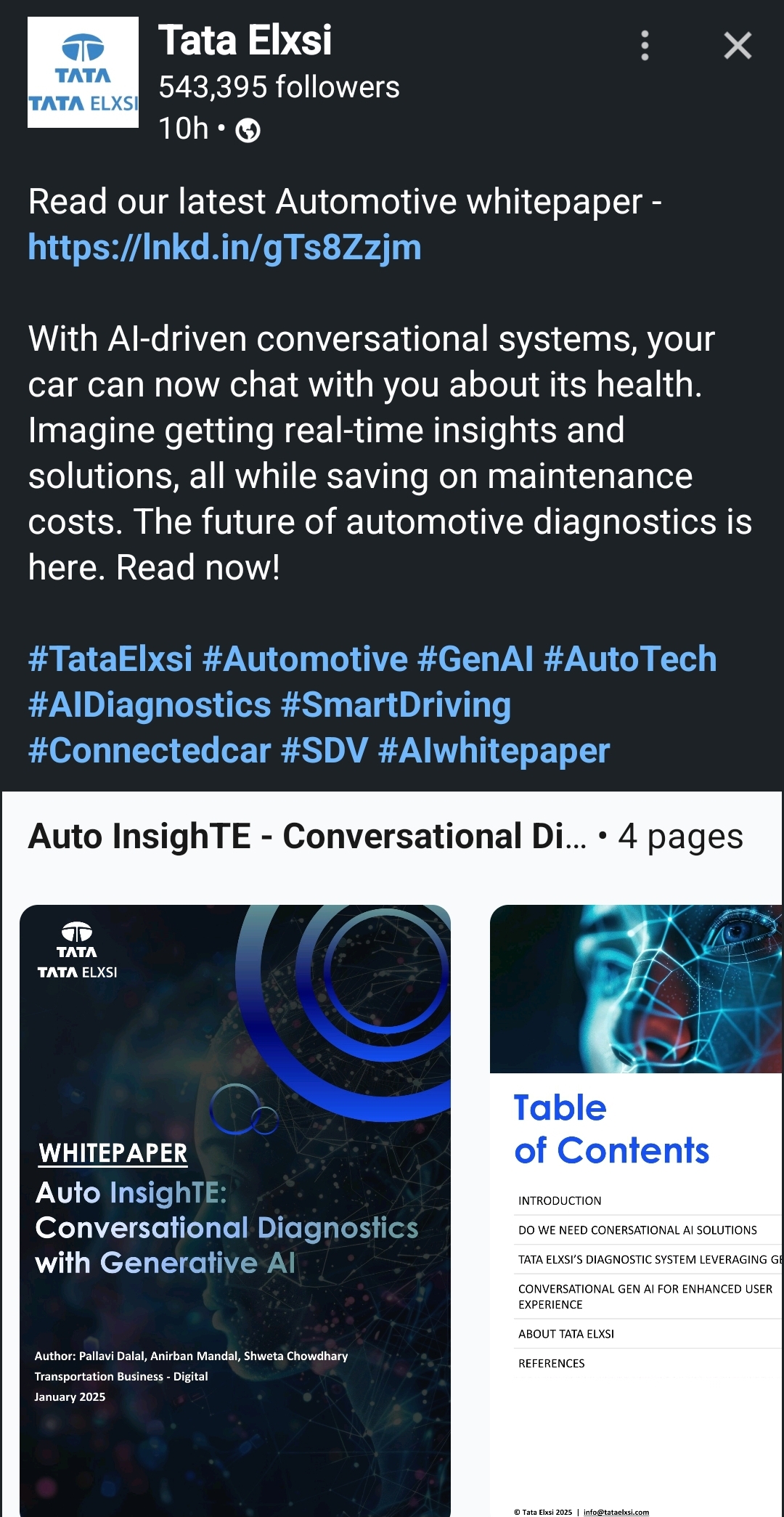Open the post overflow menu
The height and width of the screenshot is (1517, 784).
coord(645,46)
